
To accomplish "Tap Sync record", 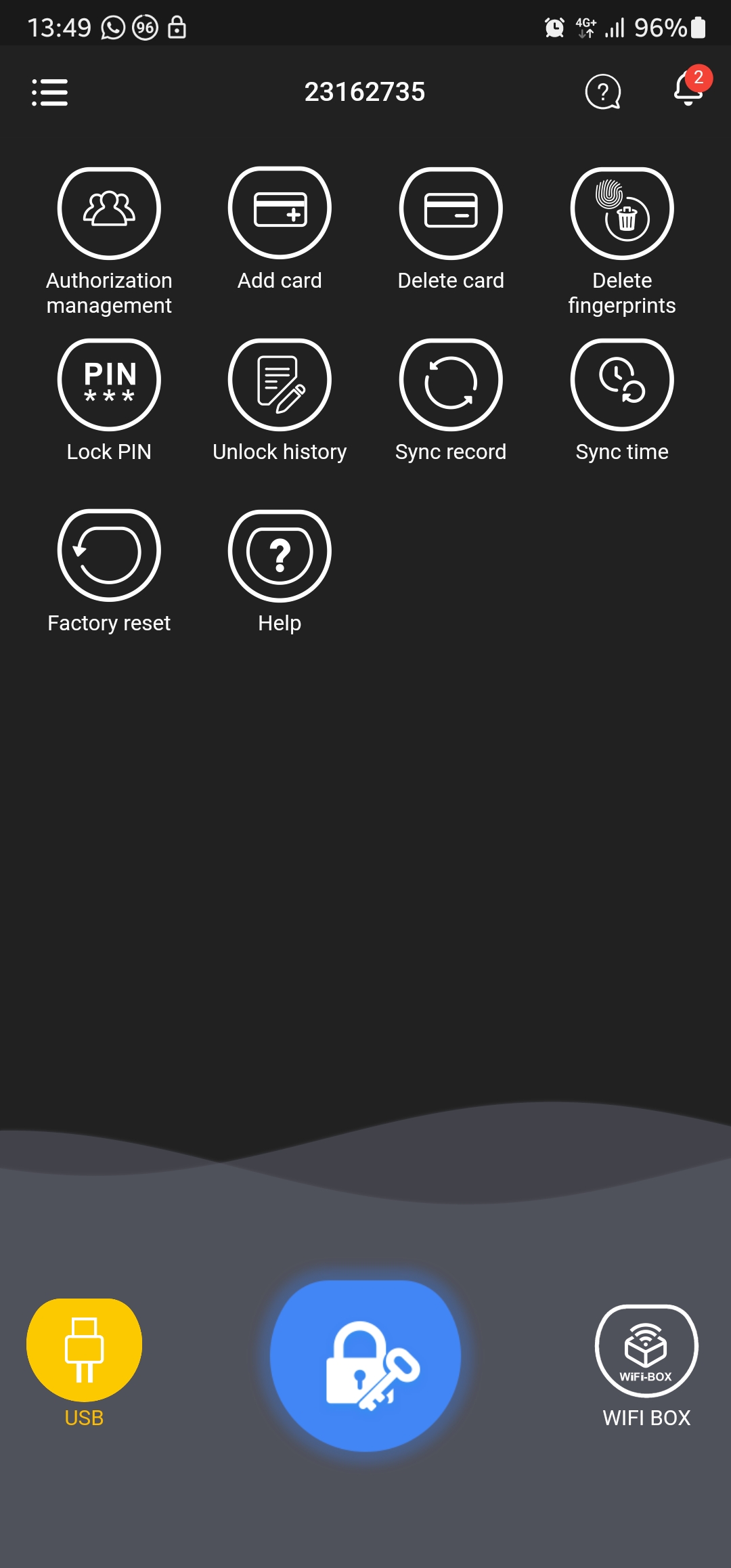I will click(451, 385).
